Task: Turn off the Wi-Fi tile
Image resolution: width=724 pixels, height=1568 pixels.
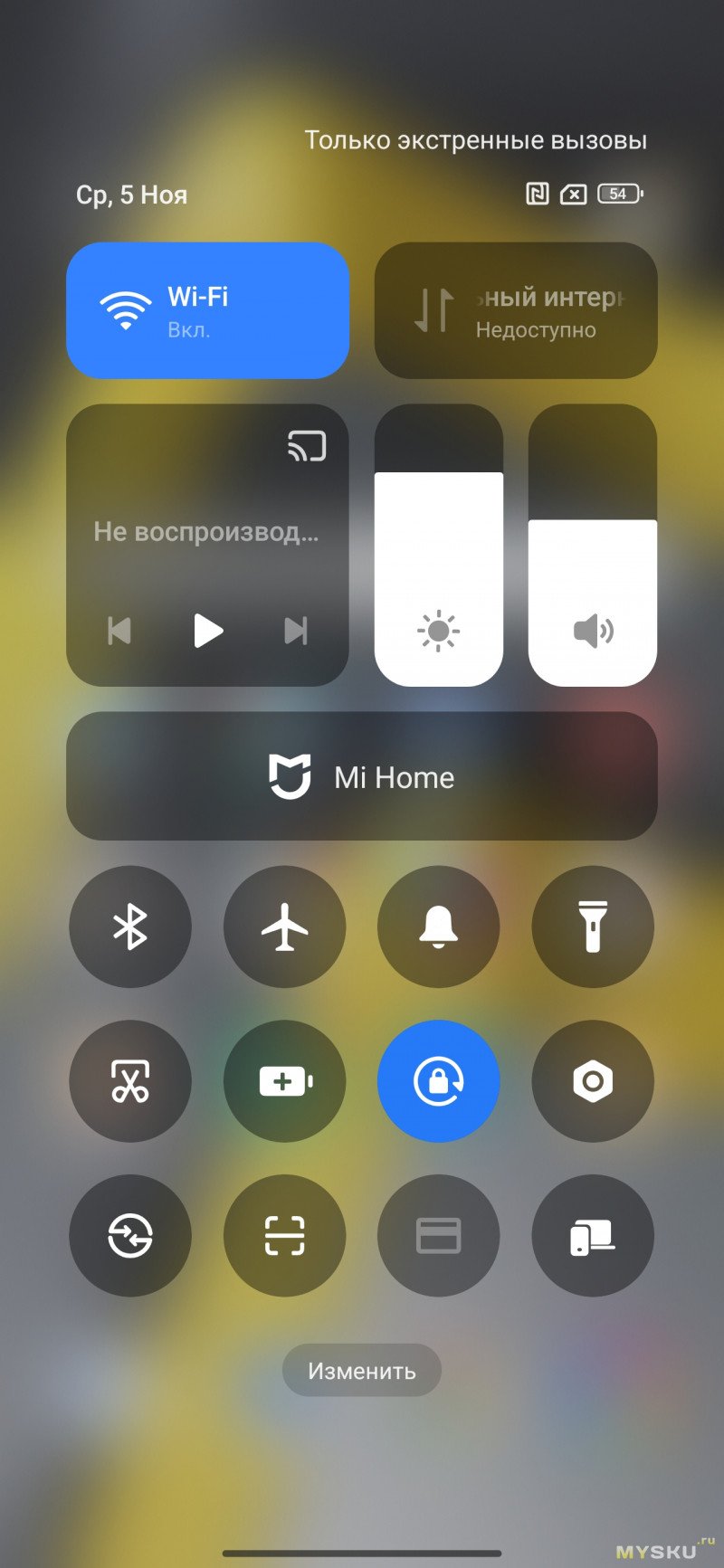Action: pyautogui.click(x=207, y=310)
